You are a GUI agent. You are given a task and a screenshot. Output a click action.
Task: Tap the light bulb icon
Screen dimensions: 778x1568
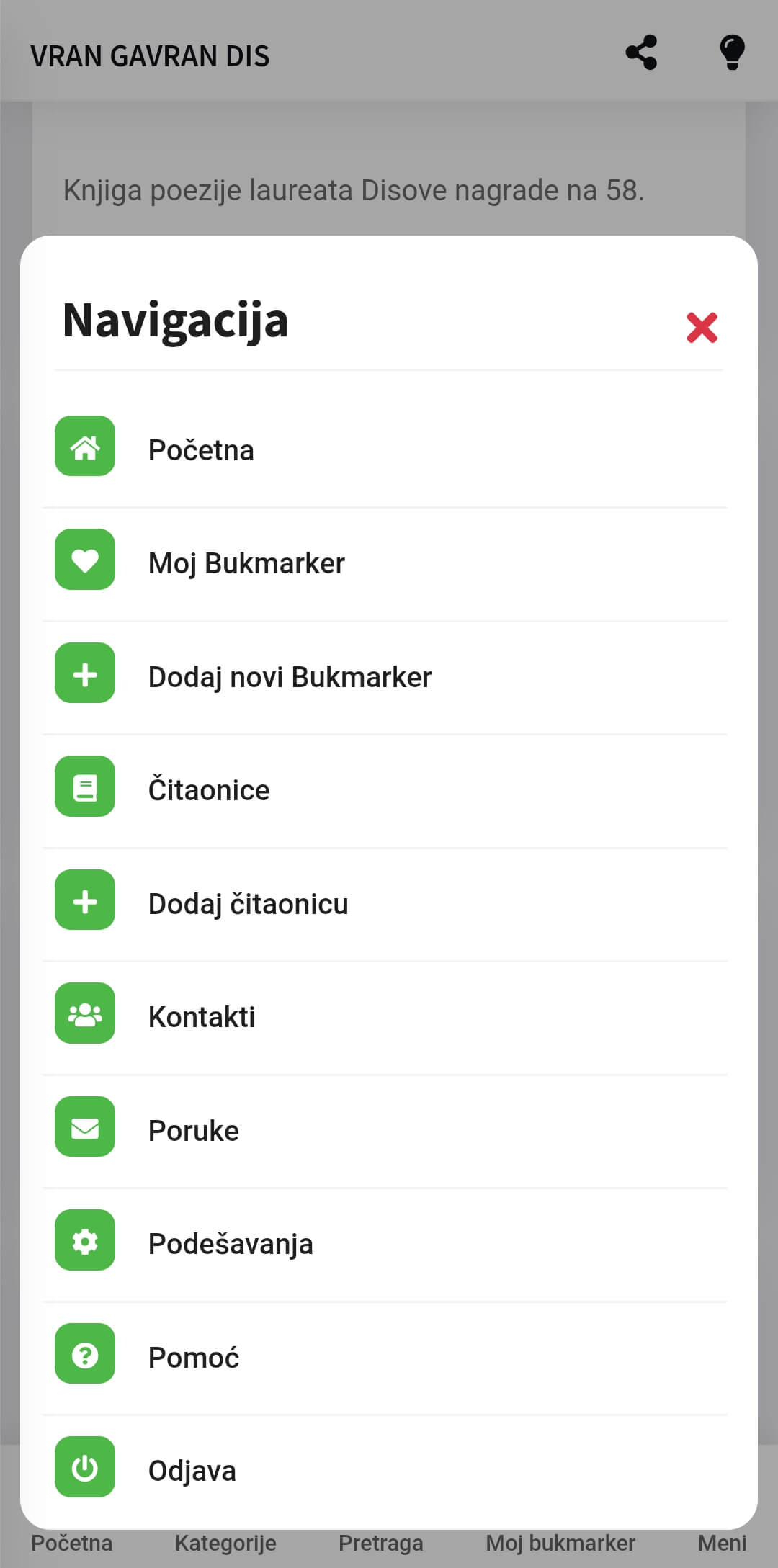pyautogui.click(x=732, y=53)
